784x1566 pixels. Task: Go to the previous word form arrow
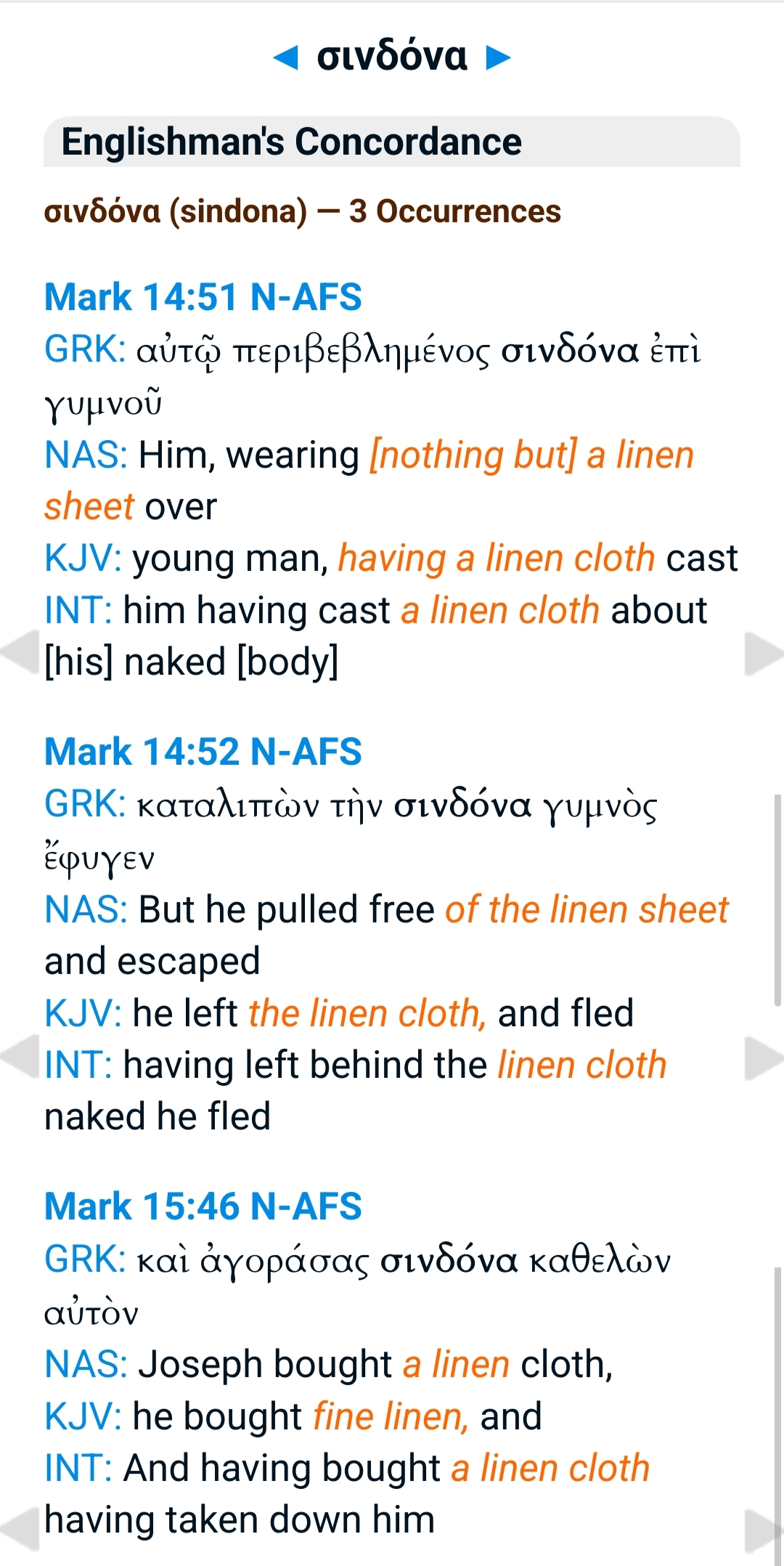pyautogui.click(x=286, y=57)
